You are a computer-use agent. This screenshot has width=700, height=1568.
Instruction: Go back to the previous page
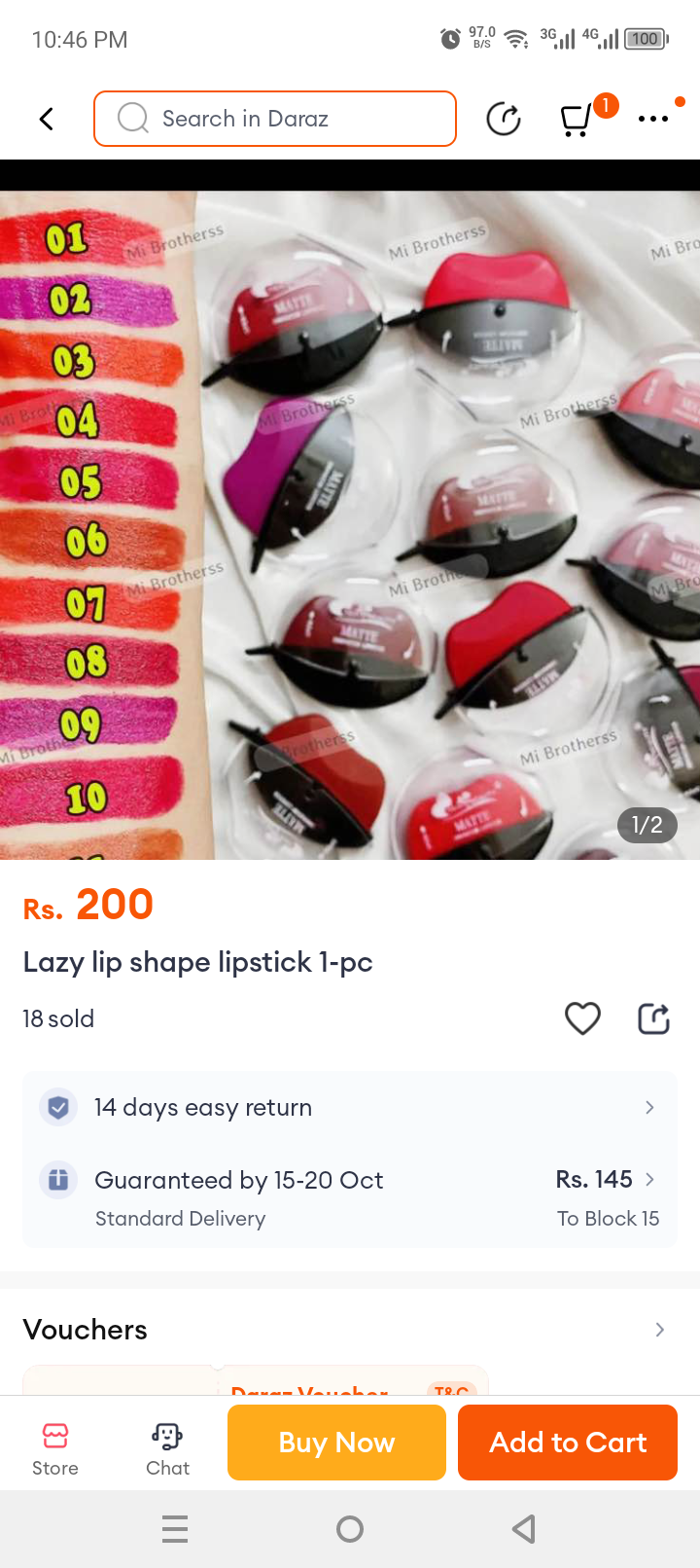(46, 119)
